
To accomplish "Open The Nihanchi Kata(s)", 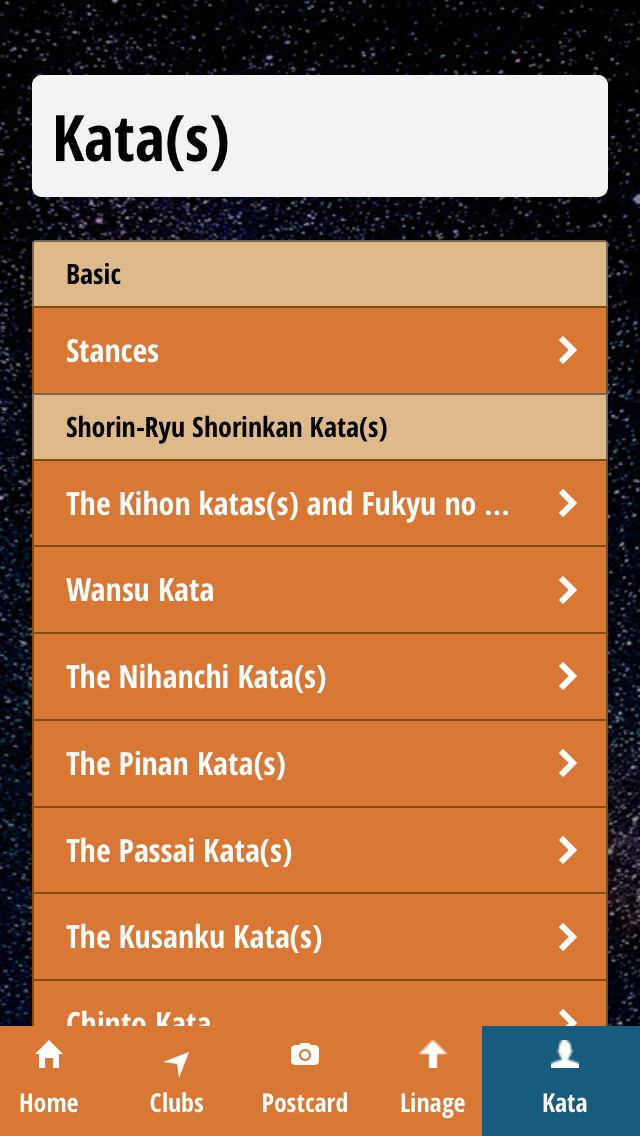I will point(320,677).
